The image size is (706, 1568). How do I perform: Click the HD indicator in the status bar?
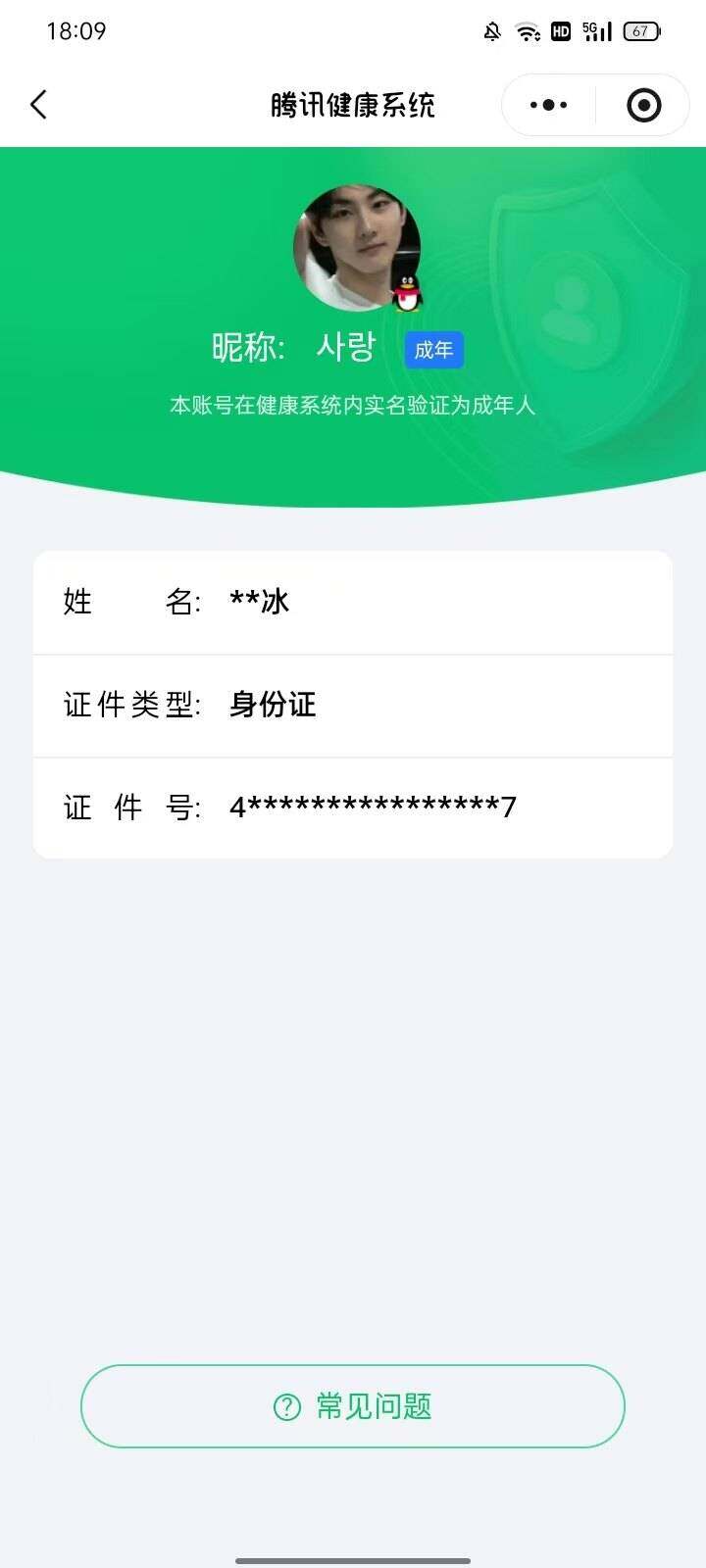(561, 30)
